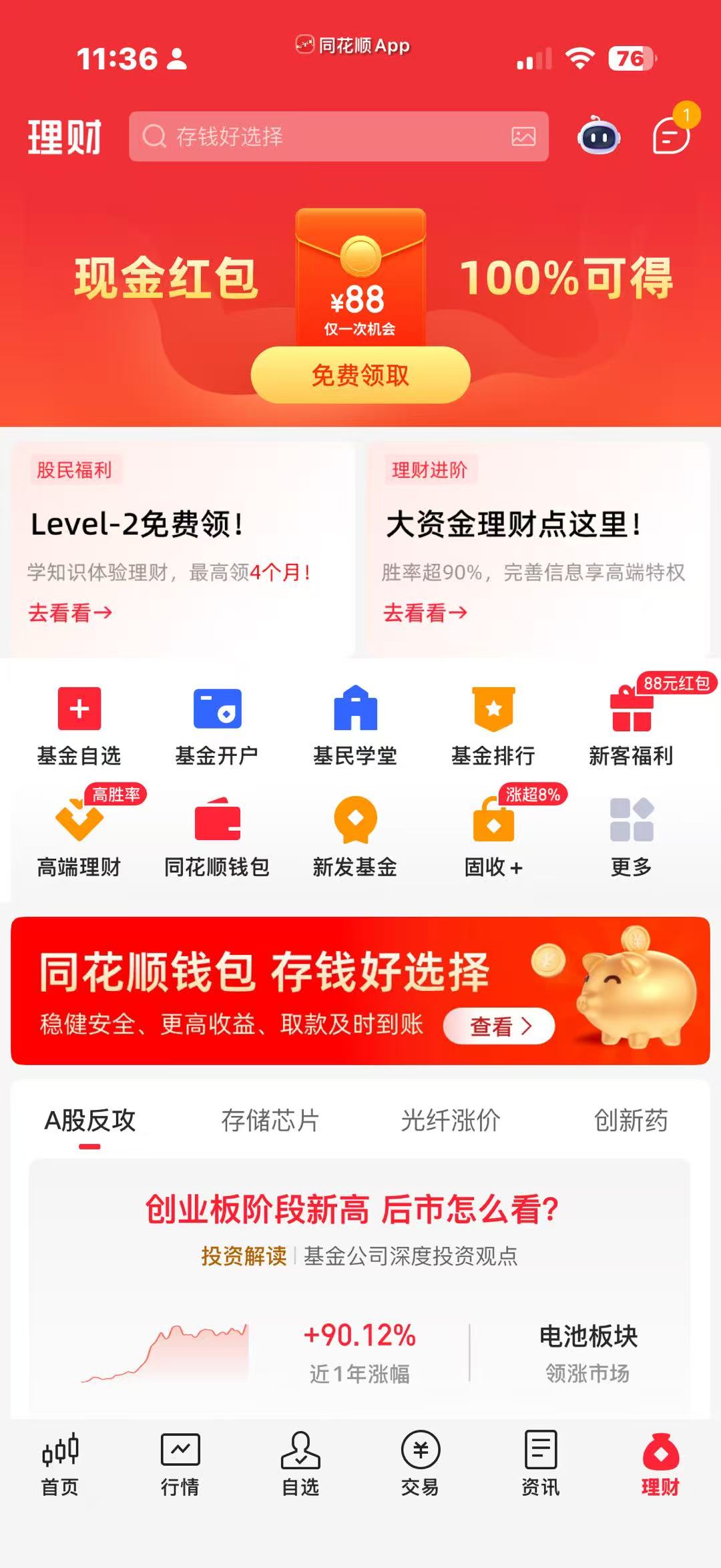Tap the 存钱好选择 search box

pos(320,136)
